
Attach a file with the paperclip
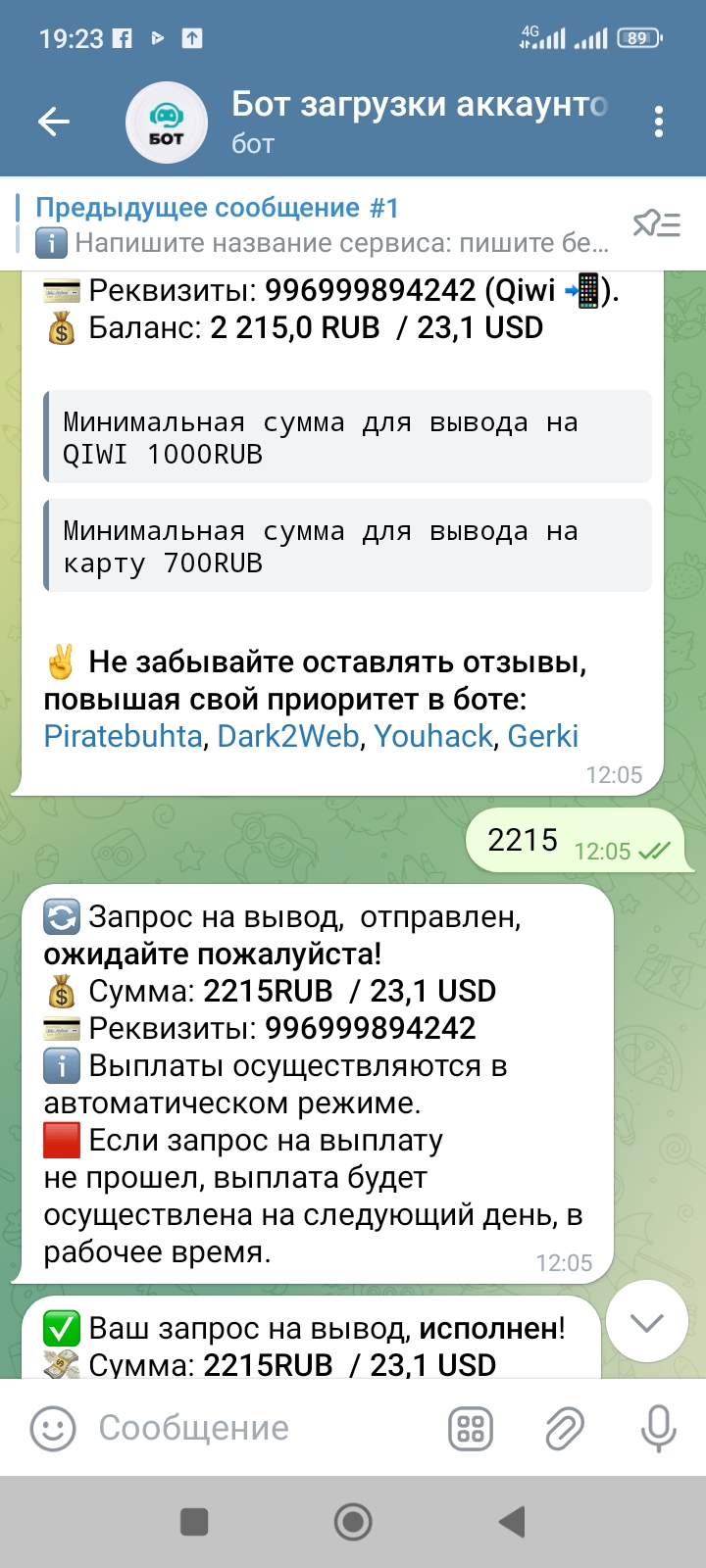pos(565,1428)
